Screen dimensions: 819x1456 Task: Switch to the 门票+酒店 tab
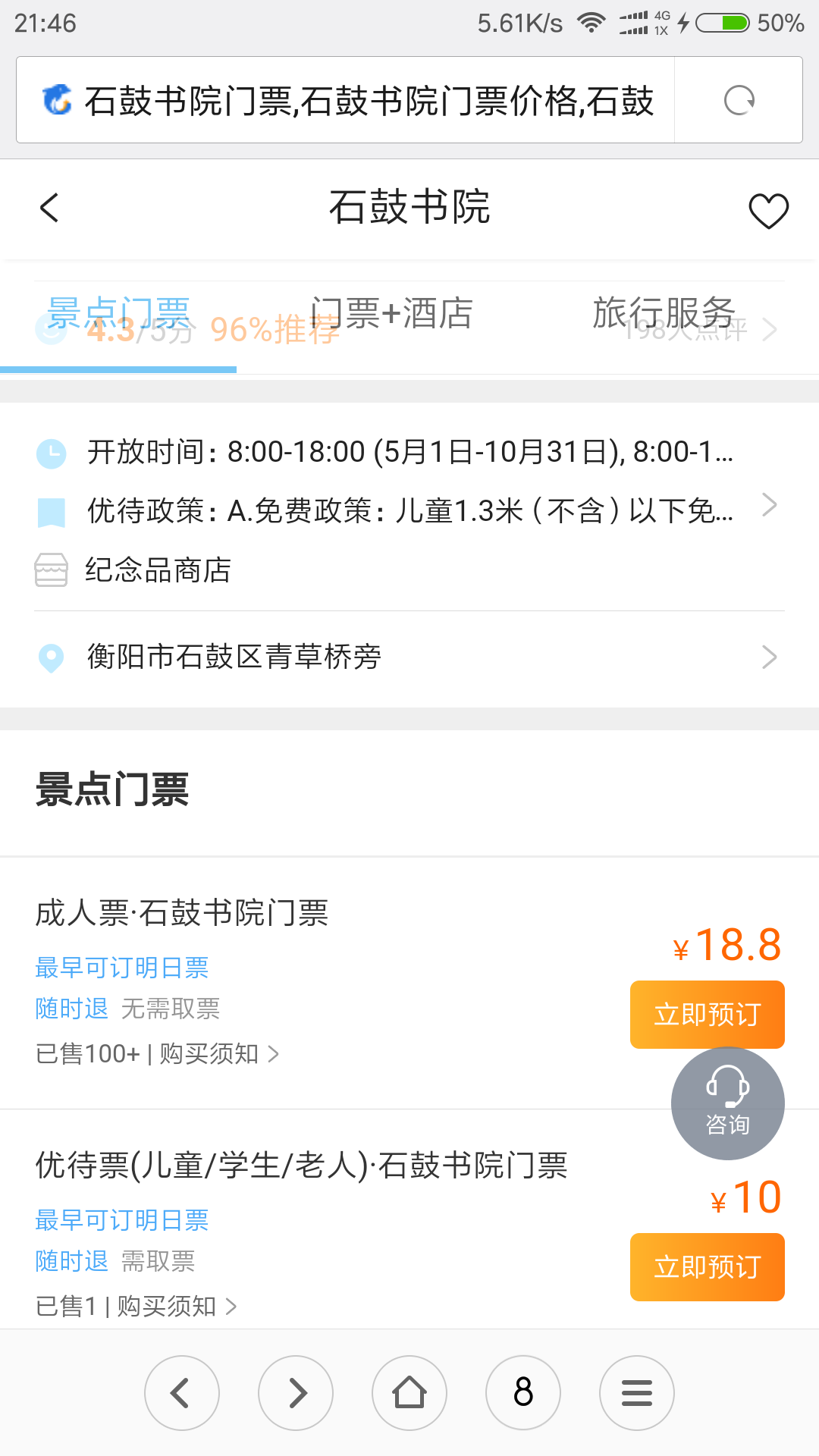pyautogui.click(x=391, y=313)
